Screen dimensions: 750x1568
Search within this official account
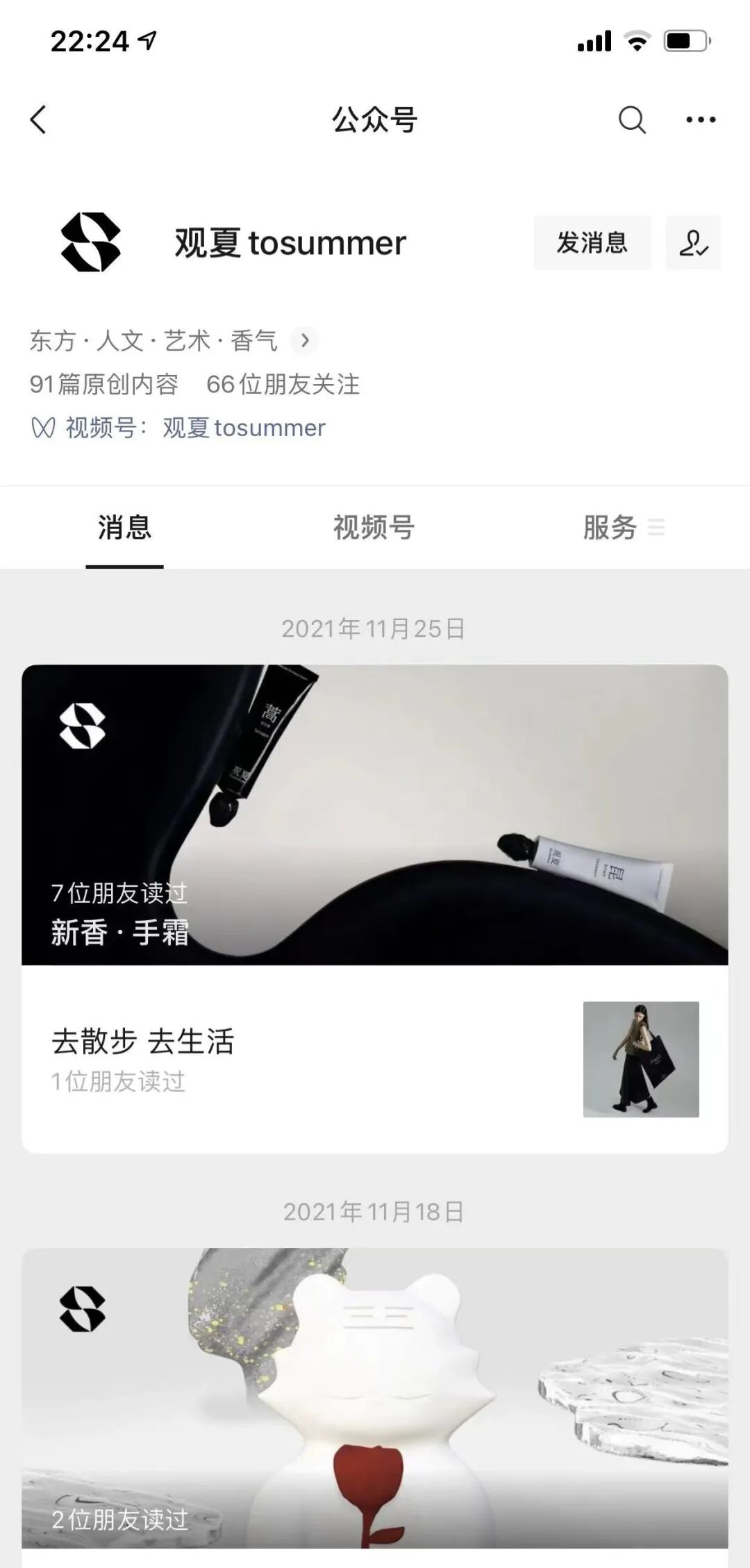631,119
